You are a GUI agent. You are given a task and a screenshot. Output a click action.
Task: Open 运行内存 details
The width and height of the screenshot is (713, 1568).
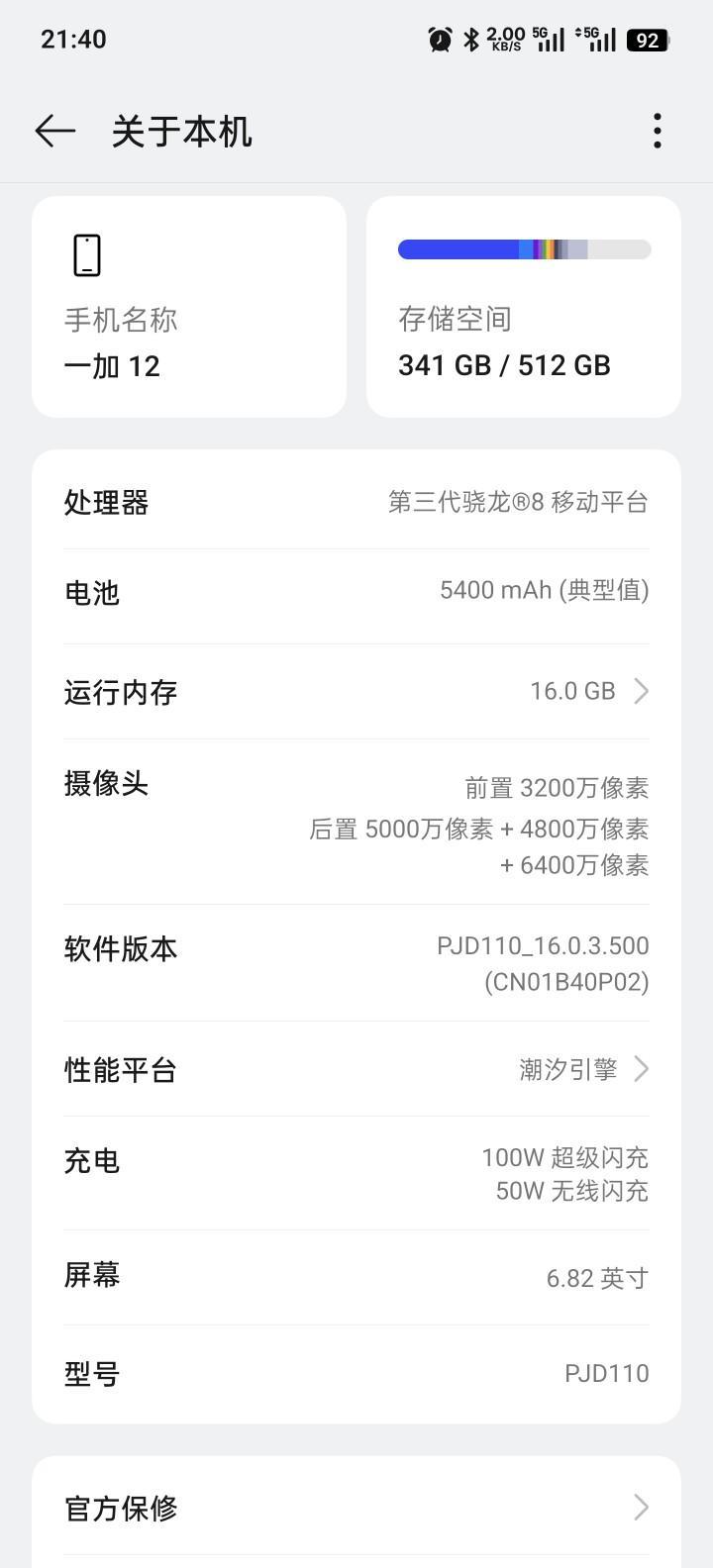356,691
